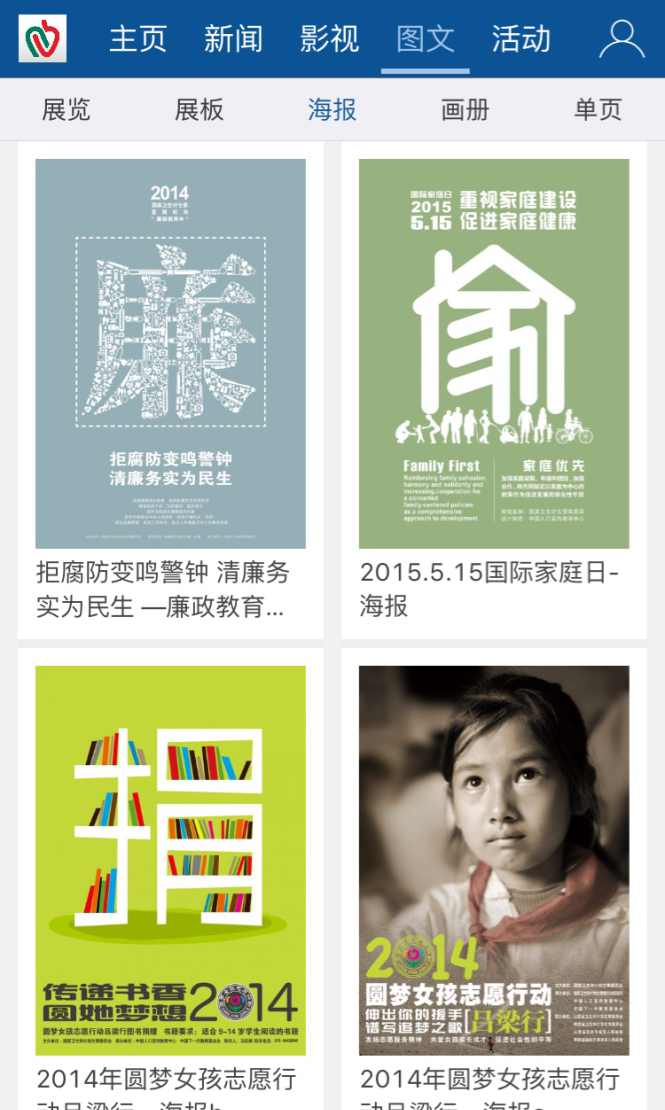Switch to the 展板 sub-category
This screenshot has width=665, height=1110.
click(x=199, y=109)
